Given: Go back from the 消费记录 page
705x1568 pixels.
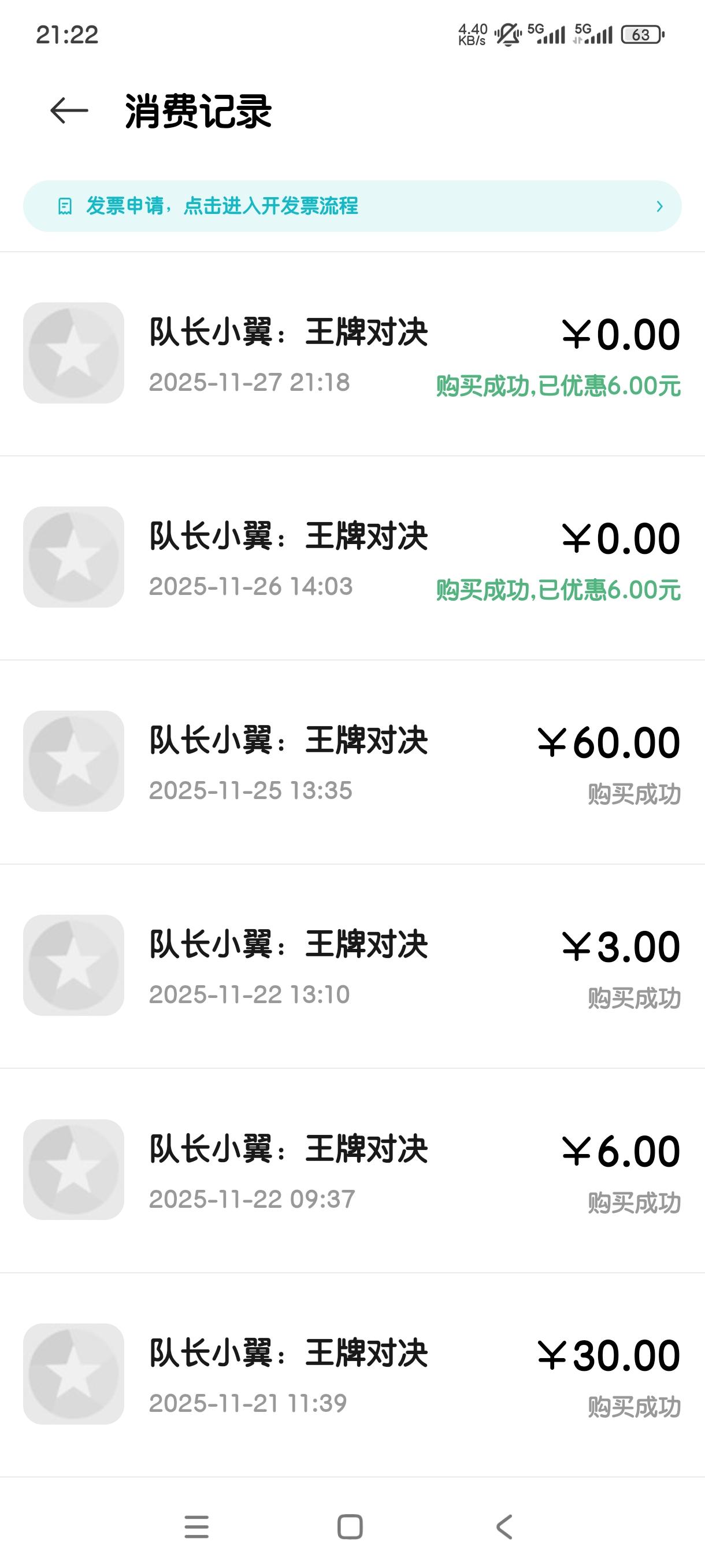Looking at the screenshot, I should tap(69, 111).
